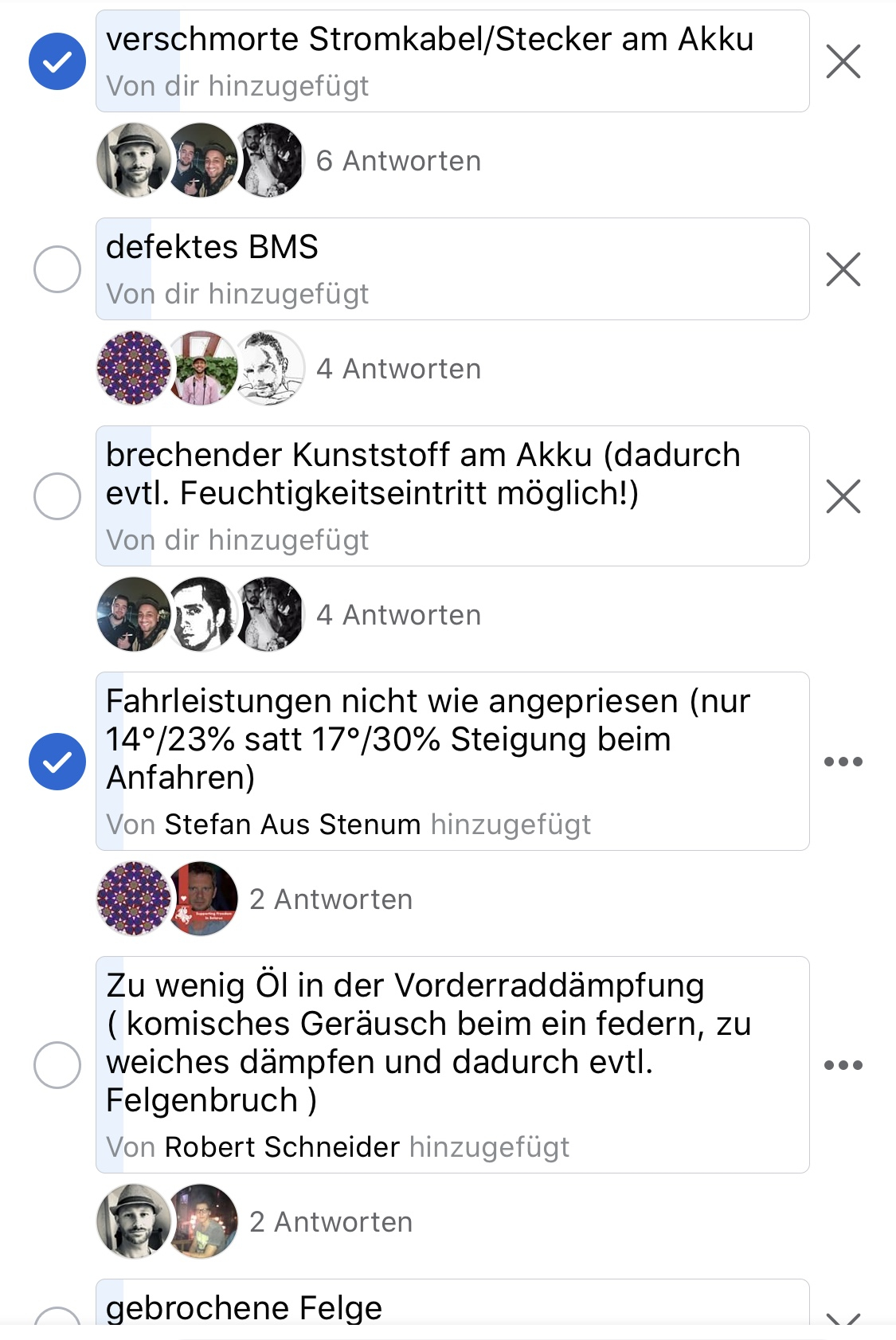Remove the 'verschmorte Stromkabel/Stecker am Akku' option
Viewport: 896px width, 1340px height.
point(843,61)
